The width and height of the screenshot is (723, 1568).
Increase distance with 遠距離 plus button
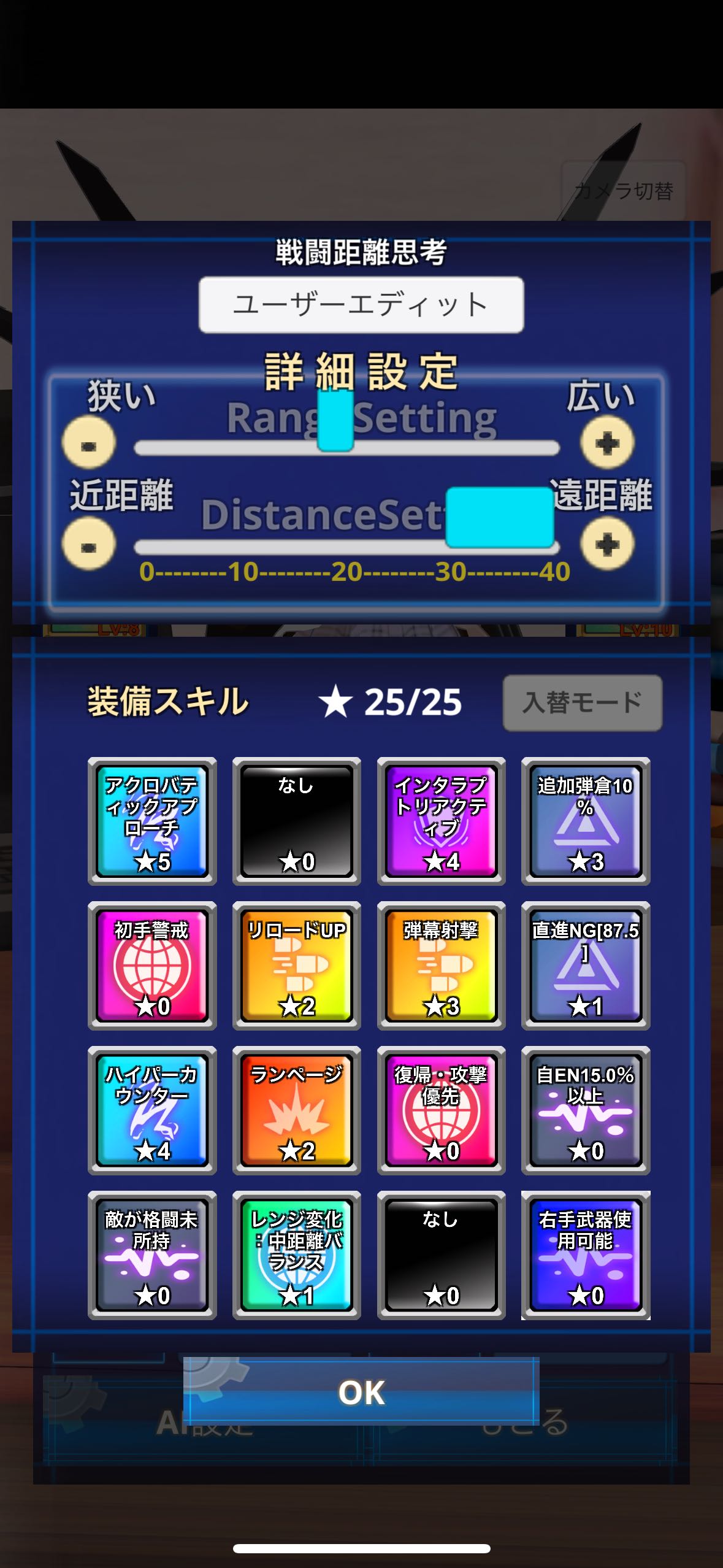pyautogui.click(x=606, y=545)
